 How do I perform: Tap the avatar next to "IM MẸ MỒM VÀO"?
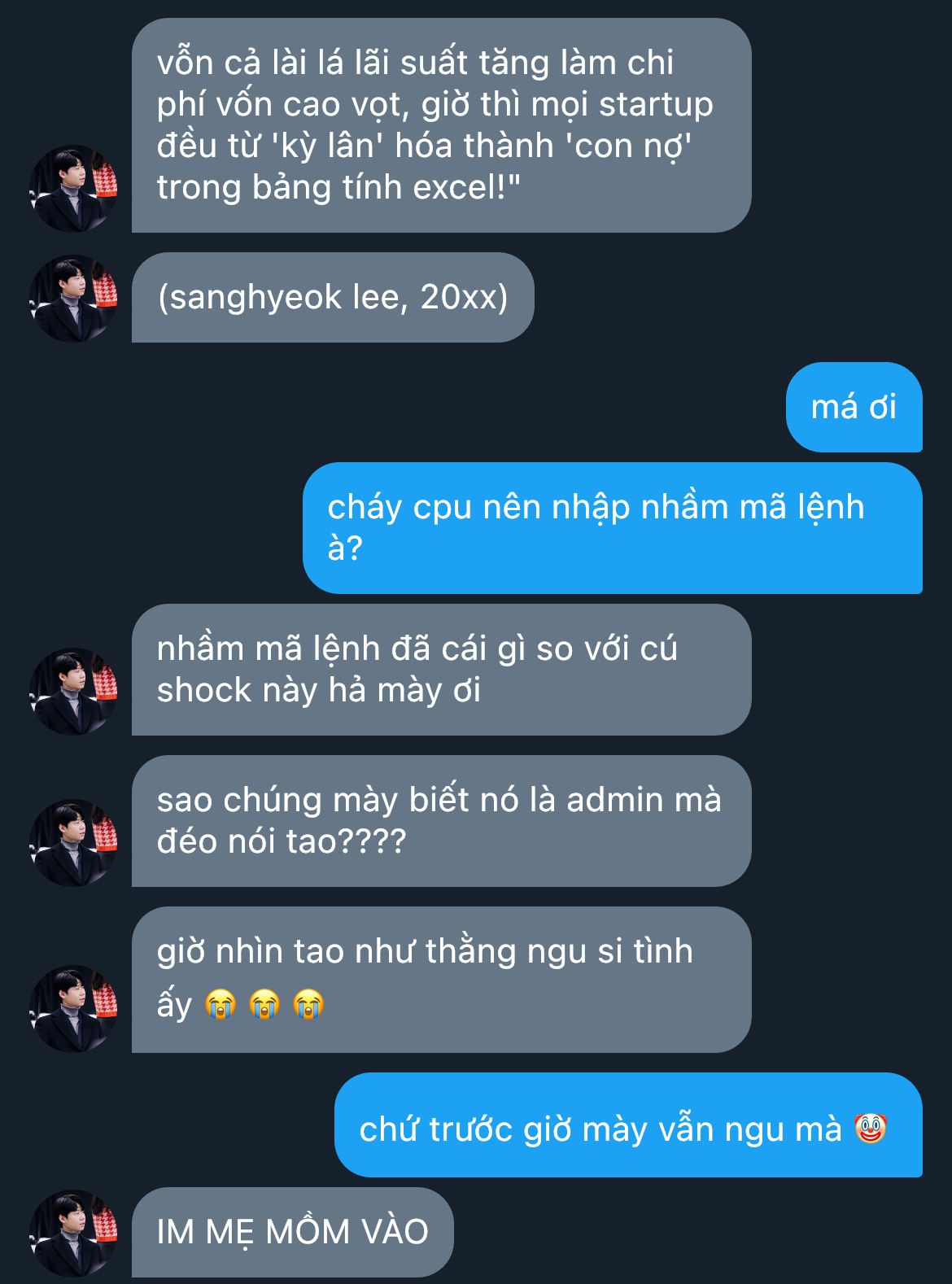(x=73, y=1234)
